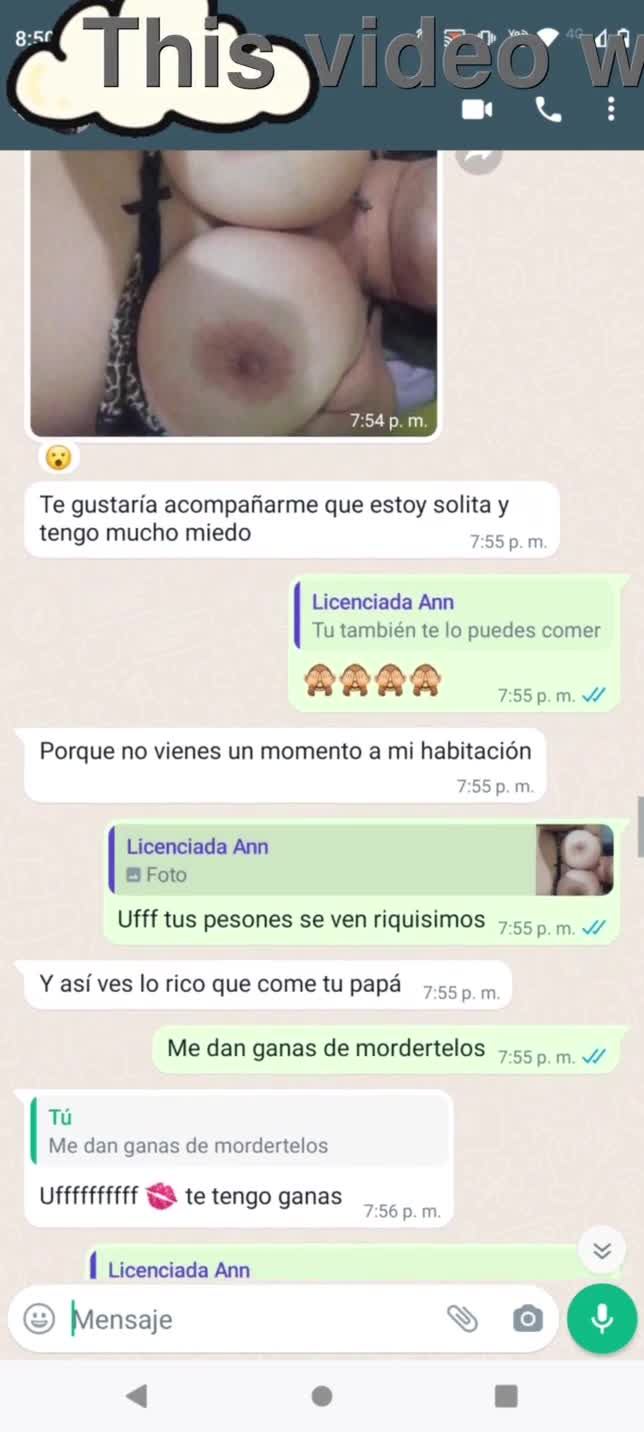This screenshot has height=1432, width=644.
Task: Open the quoted Foto reply
Action: [360, 860]
